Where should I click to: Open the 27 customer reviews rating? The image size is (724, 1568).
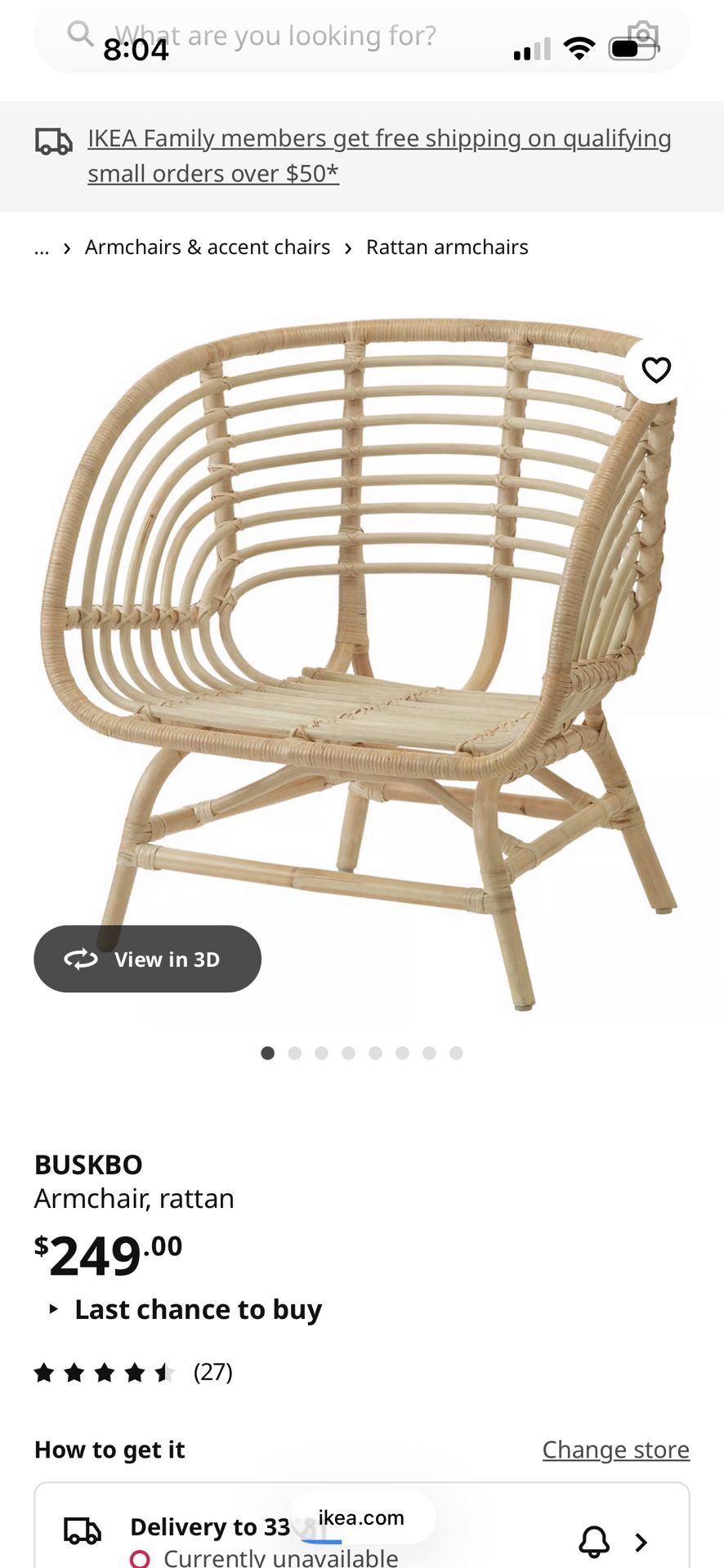(x=133, y=1372)
